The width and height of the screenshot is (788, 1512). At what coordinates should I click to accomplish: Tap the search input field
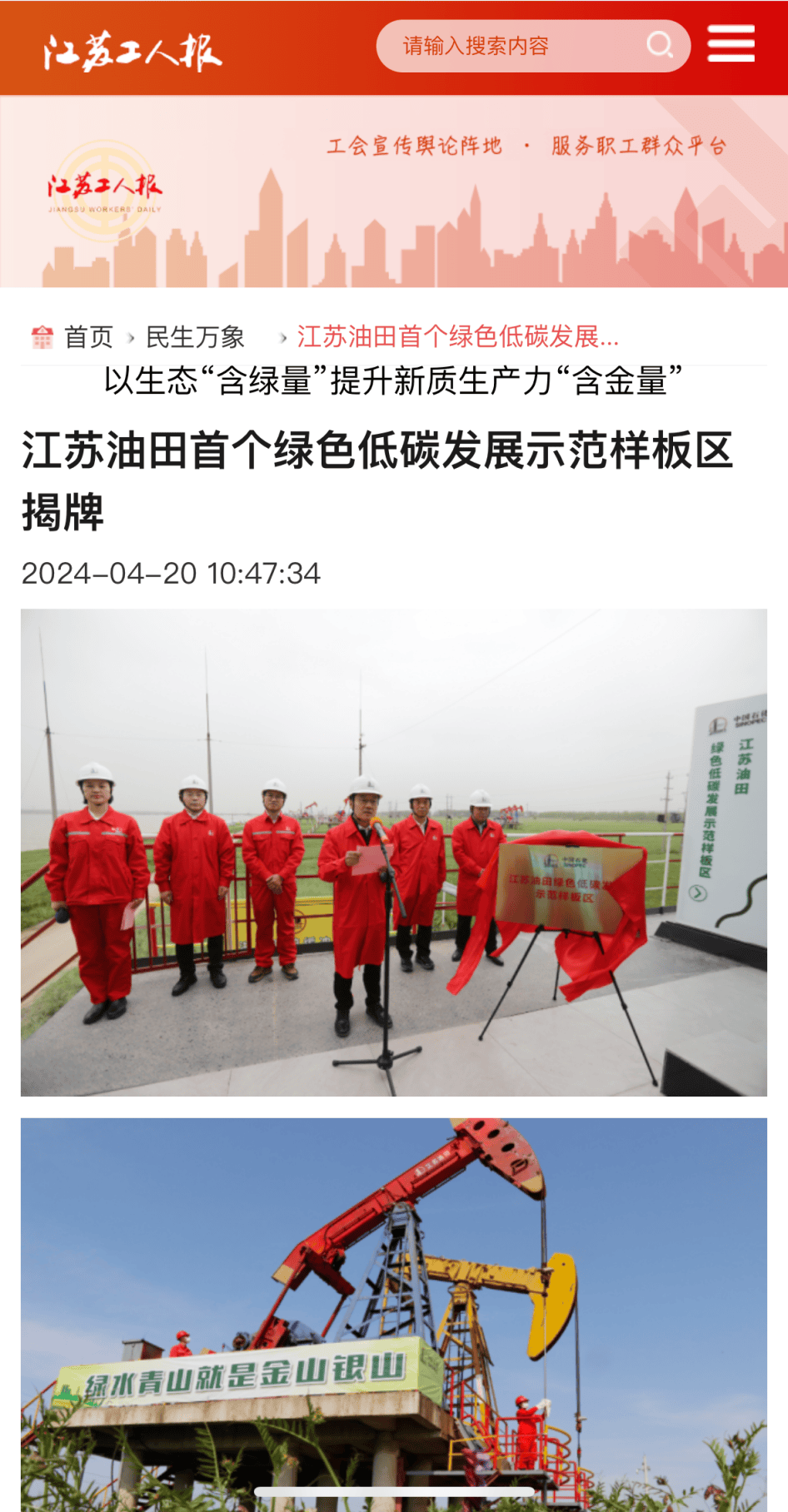click(508, 46)
